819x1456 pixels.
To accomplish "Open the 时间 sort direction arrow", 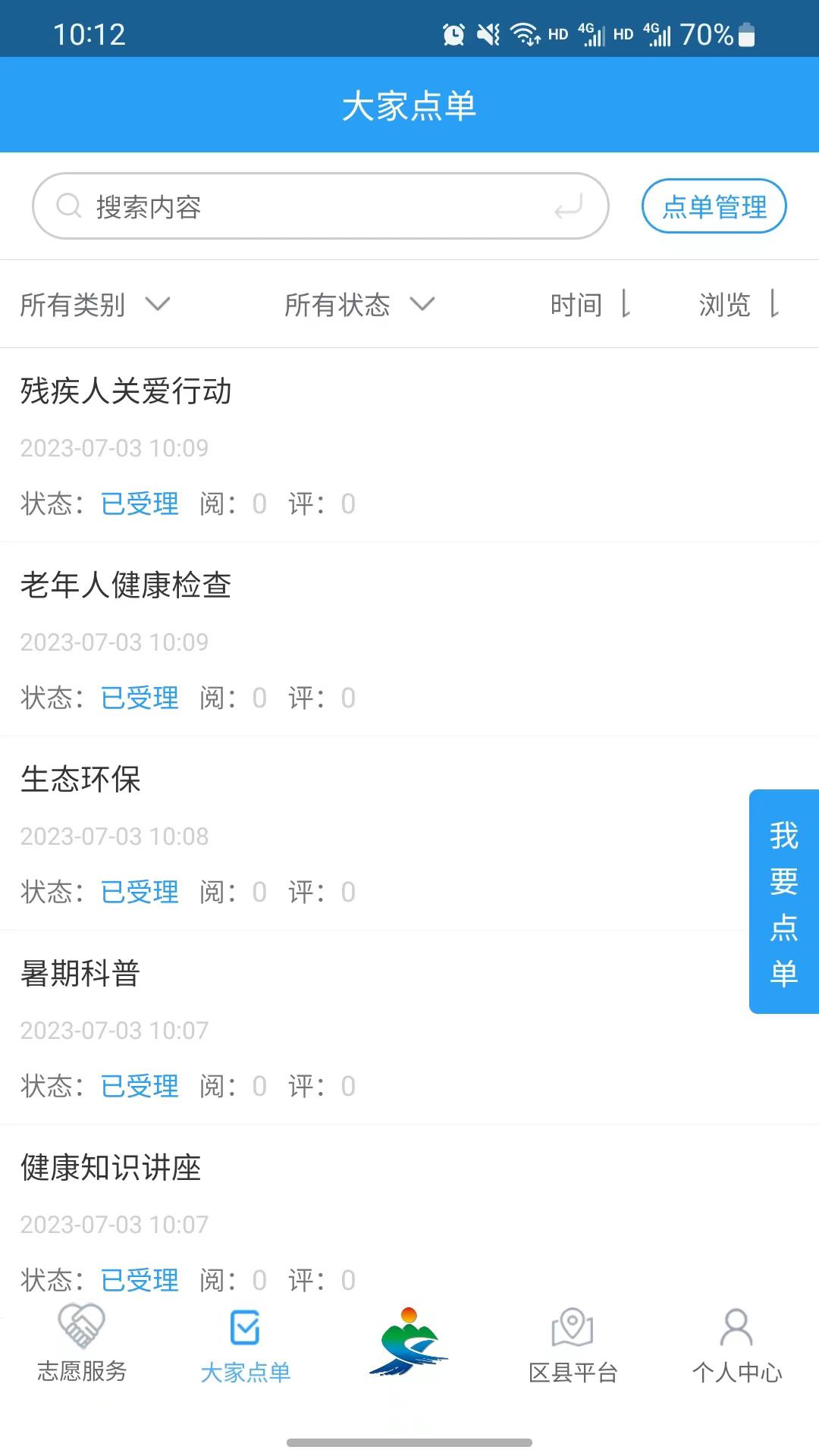I will (x=626, y=306).
